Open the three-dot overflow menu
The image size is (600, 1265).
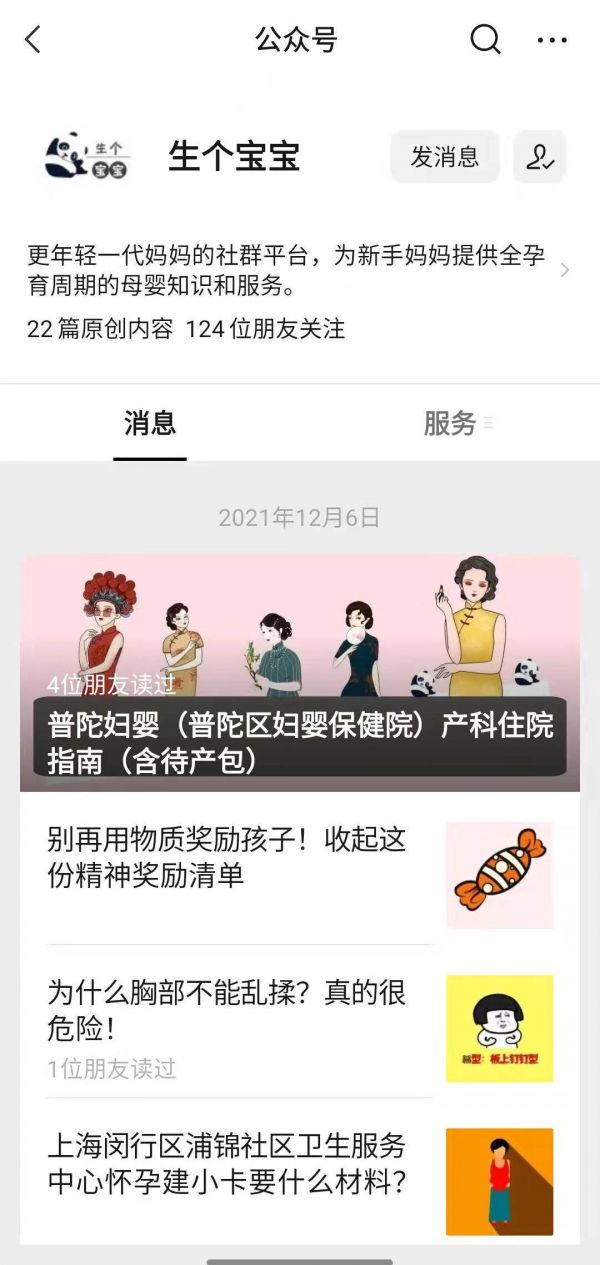(x=552, y=40)
